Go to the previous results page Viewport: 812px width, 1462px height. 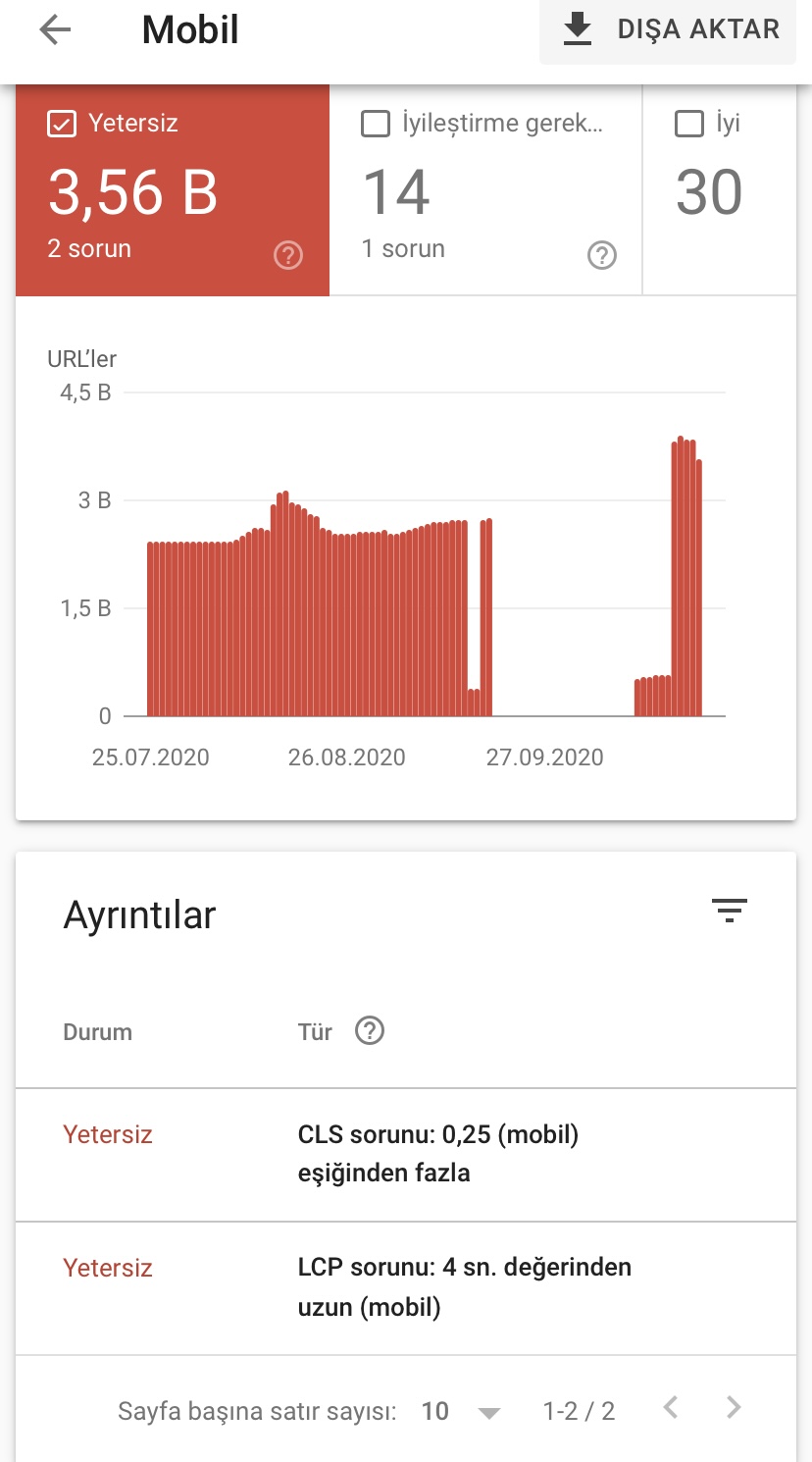(x=671, y=1409)
